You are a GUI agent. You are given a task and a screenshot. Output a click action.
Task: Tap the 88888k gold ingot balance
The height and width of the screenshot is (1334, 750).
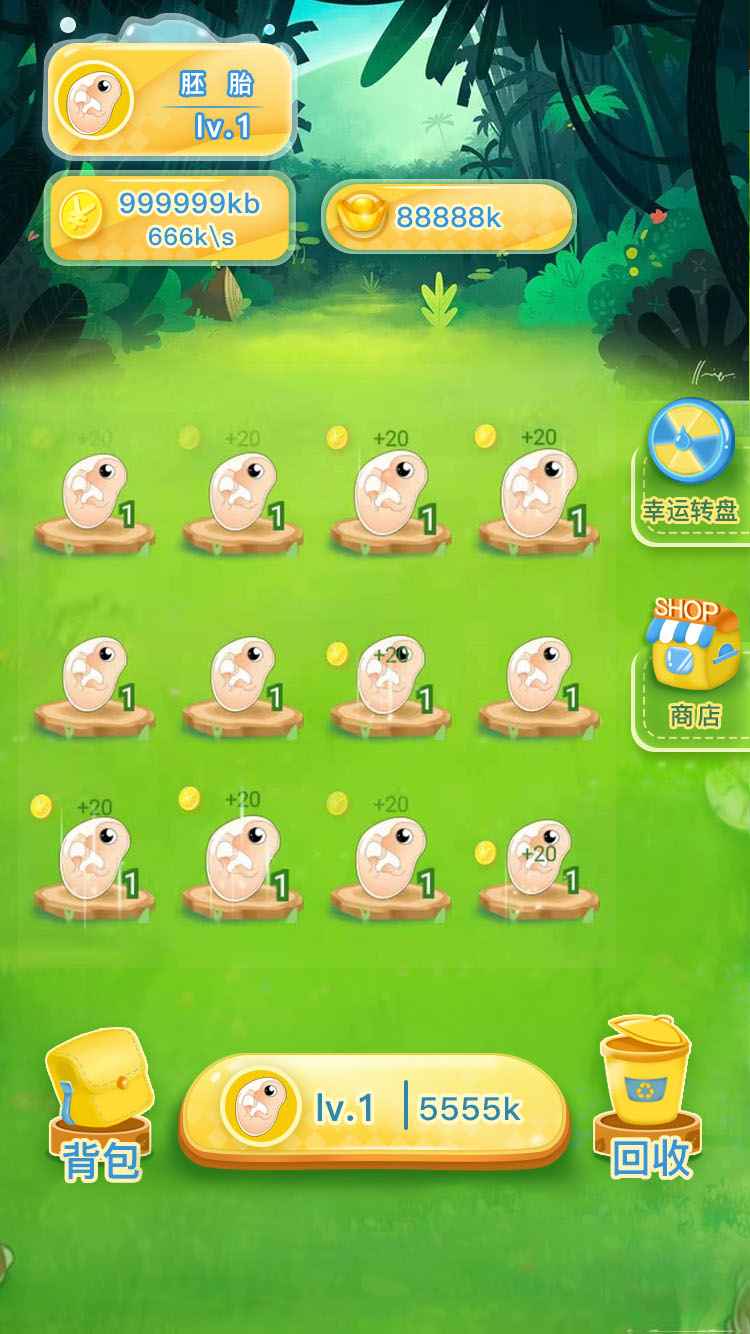point(448,217)
